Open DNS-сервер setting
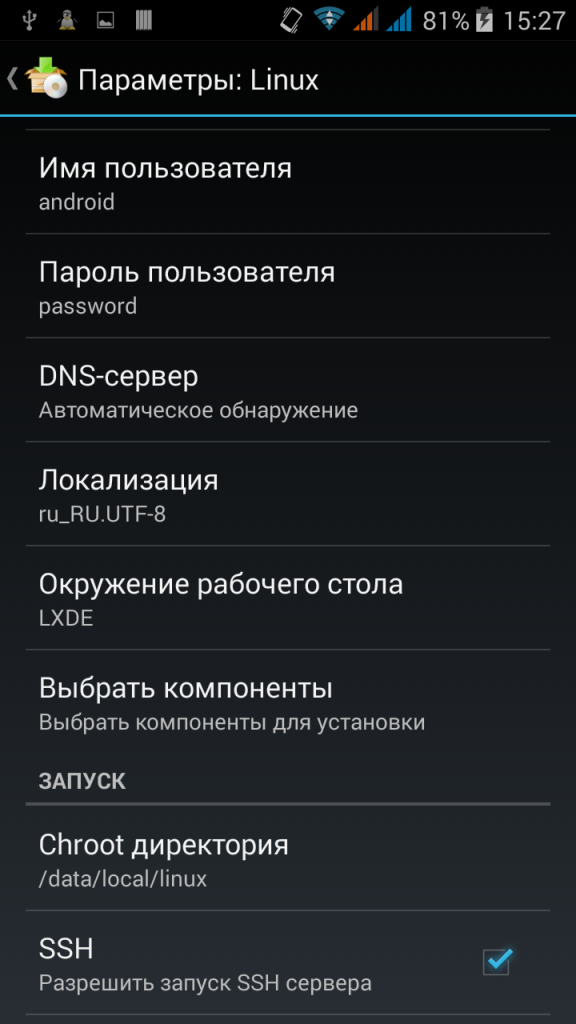The height and width of the screenshot is (1024, 576). click(x=288, y=390)
